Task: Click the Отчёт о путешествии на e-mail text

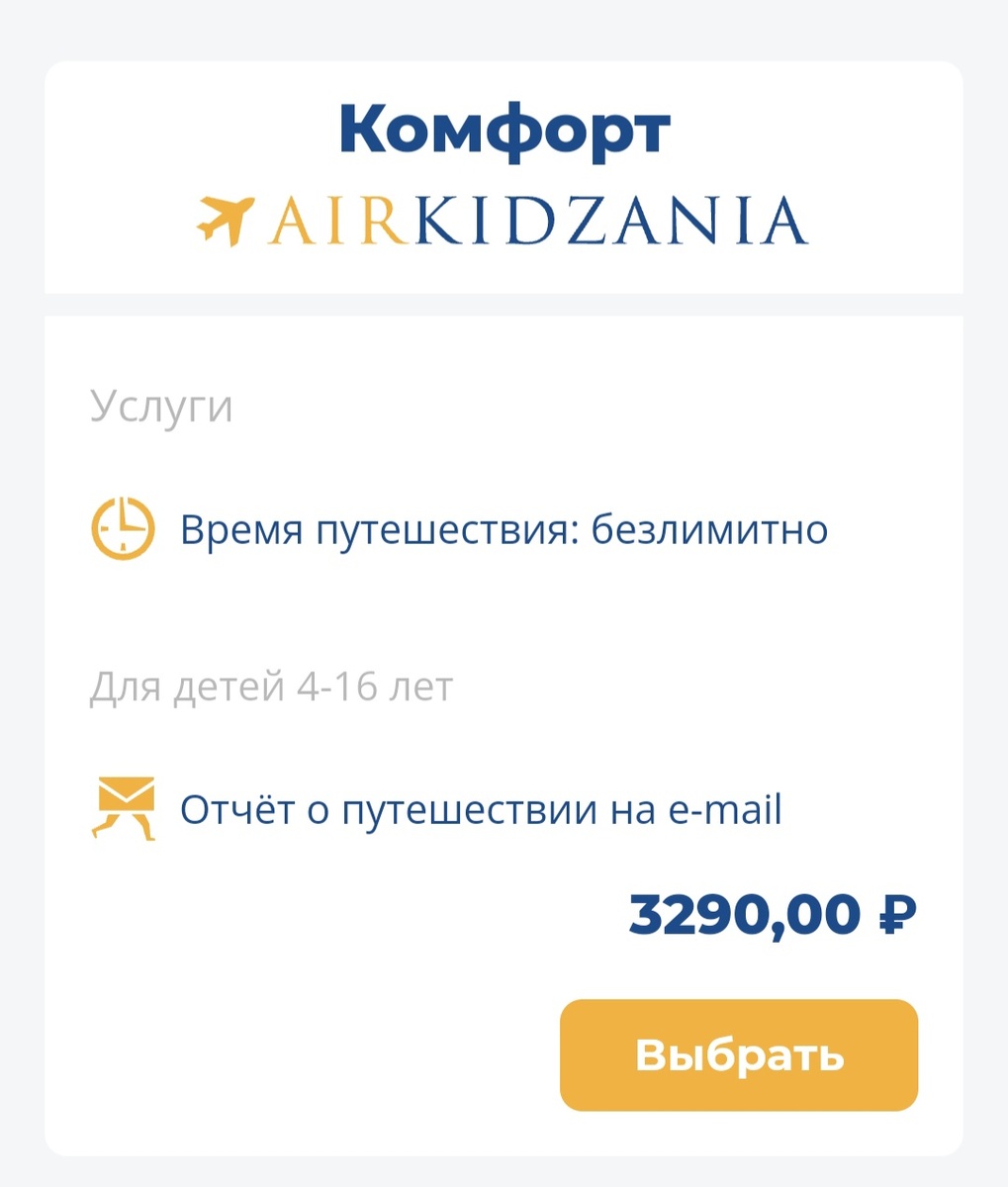Action: coord(479,807)
